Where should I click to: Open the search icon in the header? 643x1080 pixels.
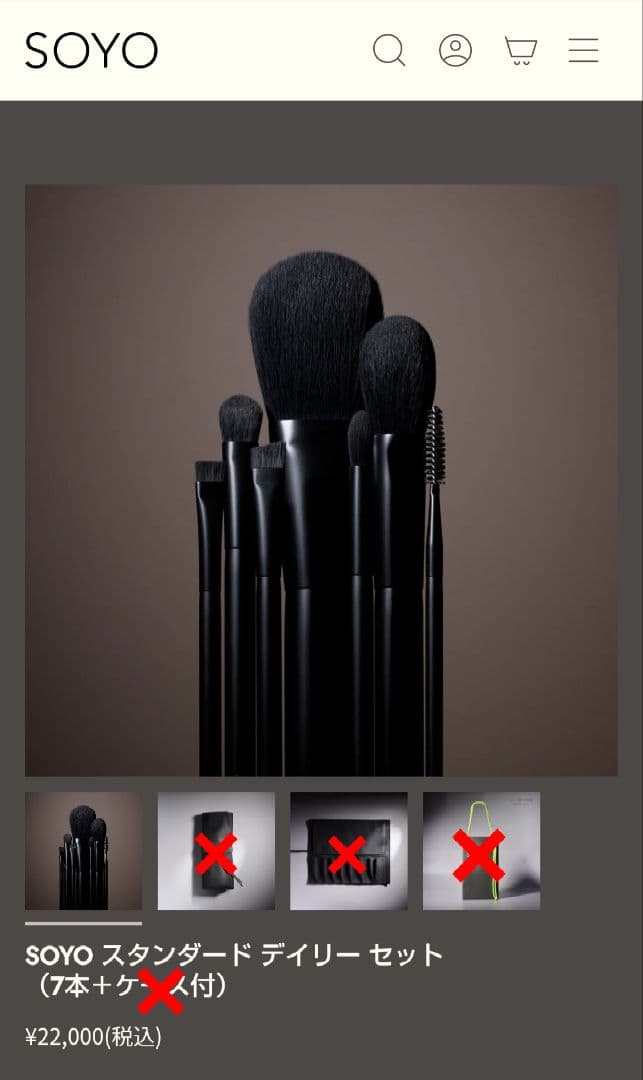(389, 51)
